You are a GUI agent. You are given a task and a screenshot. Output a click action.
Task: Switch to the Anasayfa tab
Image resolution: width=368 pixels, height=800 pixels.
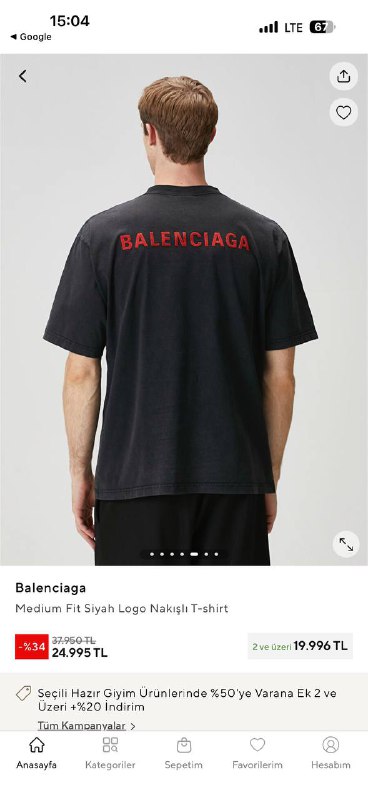[x=36, y=753]
